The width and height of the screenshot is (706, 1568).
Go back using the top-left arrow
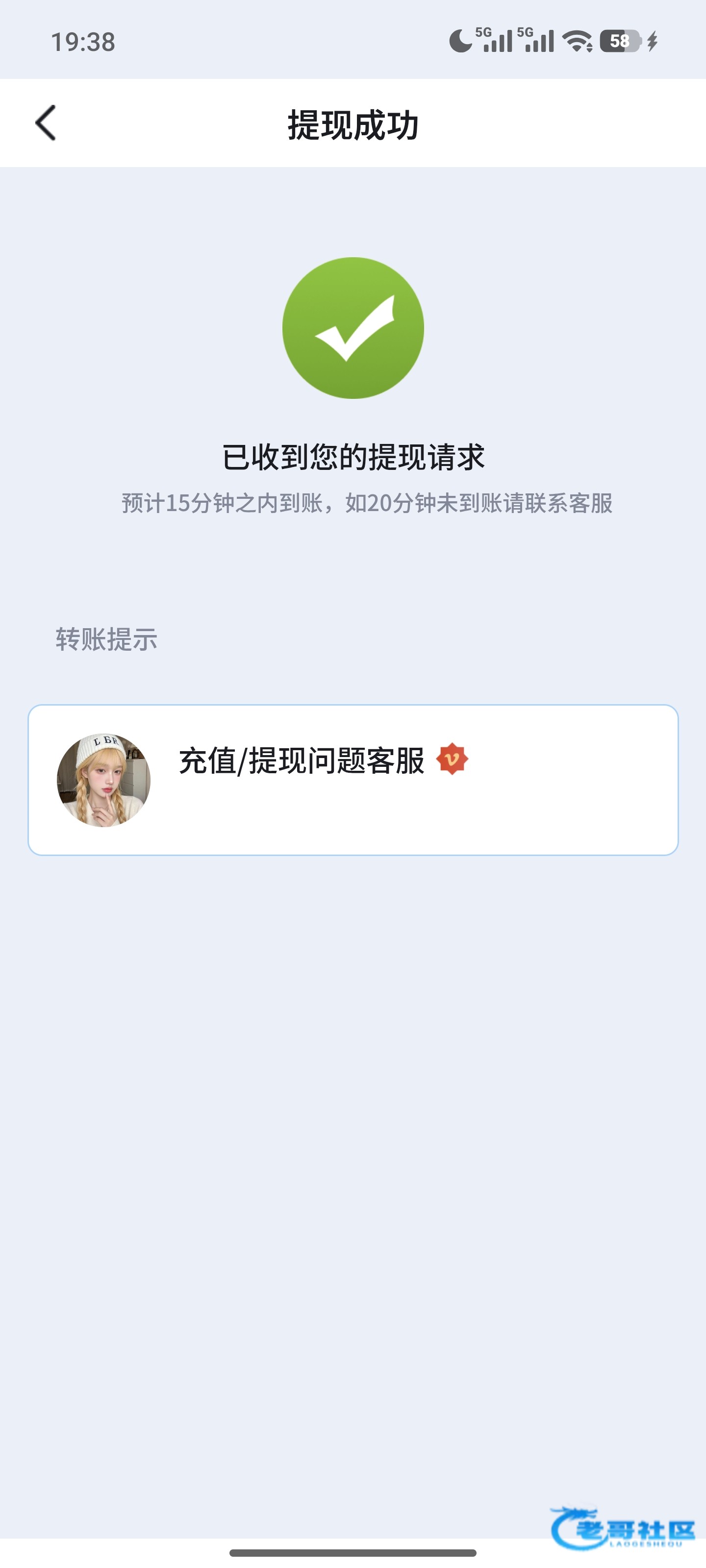pyautogui.click(x=46, y=123)
